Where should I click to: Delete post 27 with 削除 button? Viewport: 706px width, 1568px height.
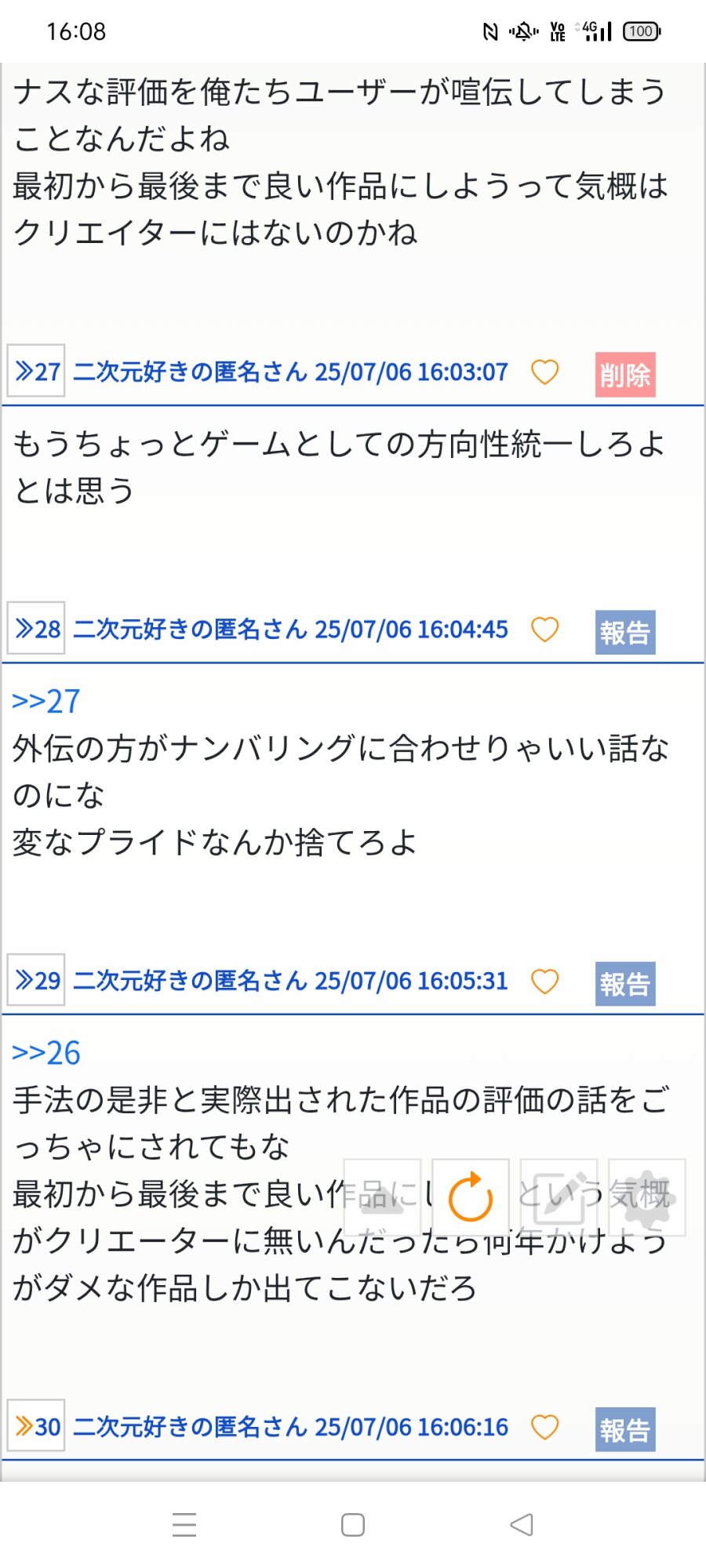tap(625, 375)
